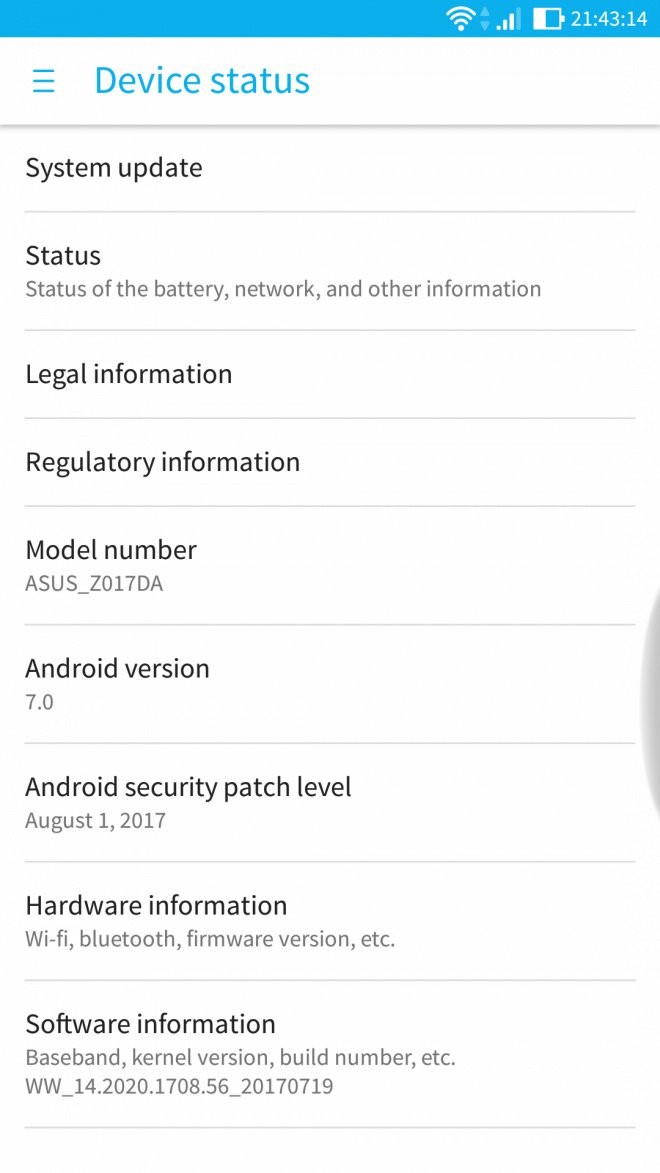Open System update
Image resolution: width=660 pixels, height=1173 pixels.
(x=330, y=168)
